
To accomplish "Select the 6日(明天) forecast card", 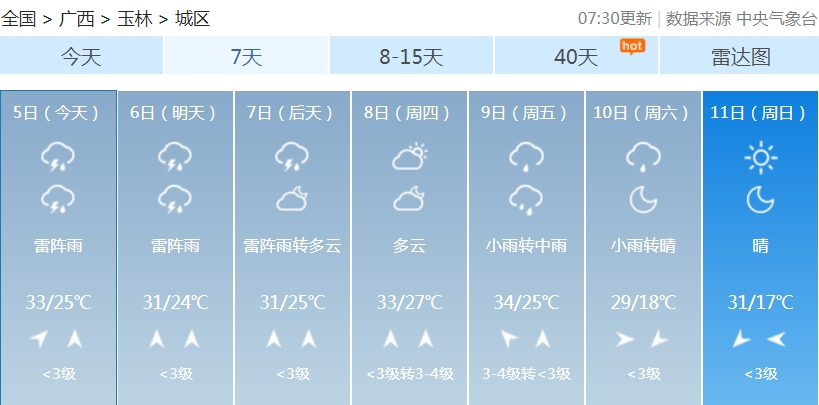I will (175, 245).
